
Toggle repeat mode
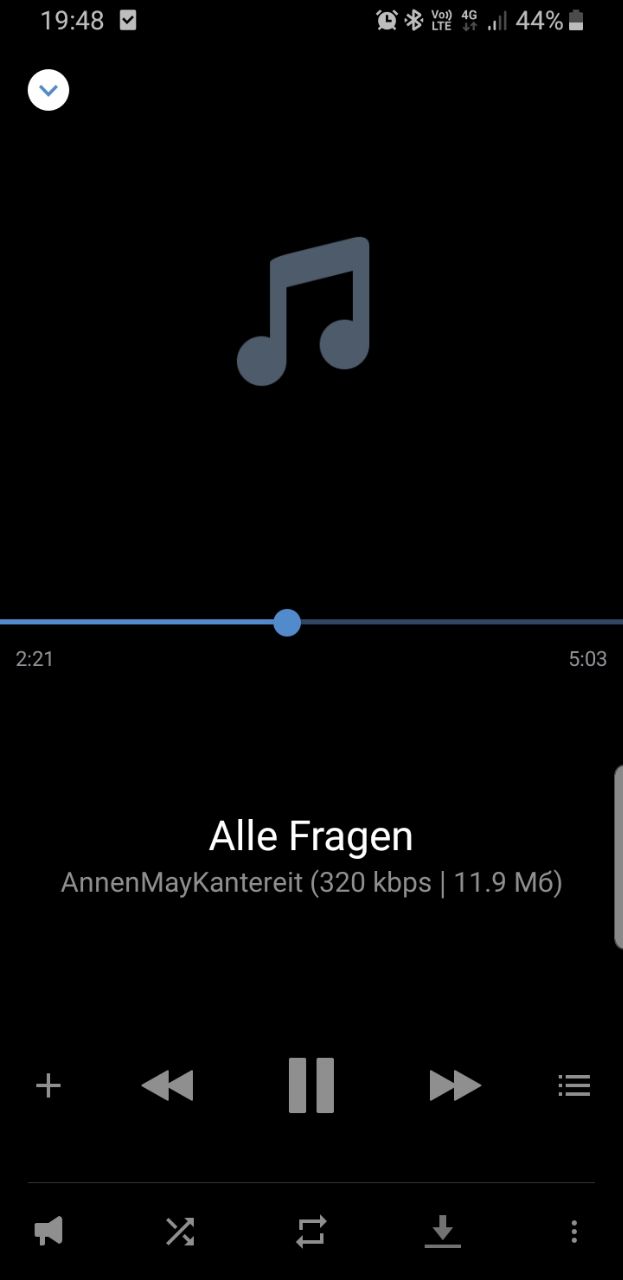(311, 1231)
